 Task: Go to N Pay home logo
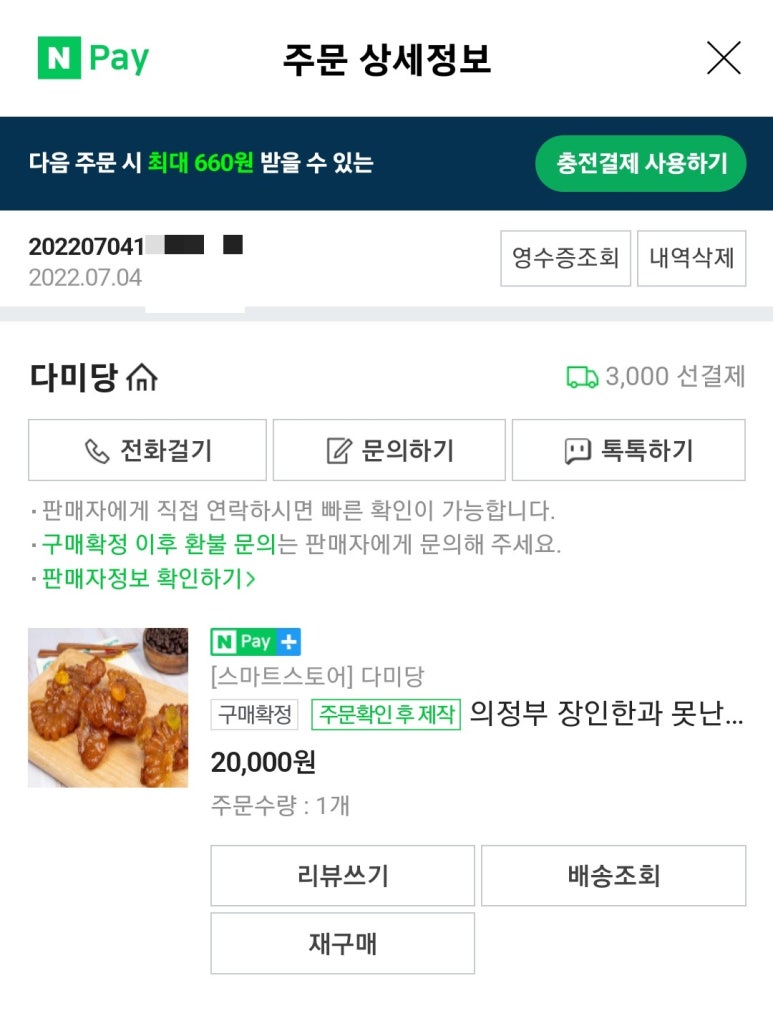[x=93, y=59]
